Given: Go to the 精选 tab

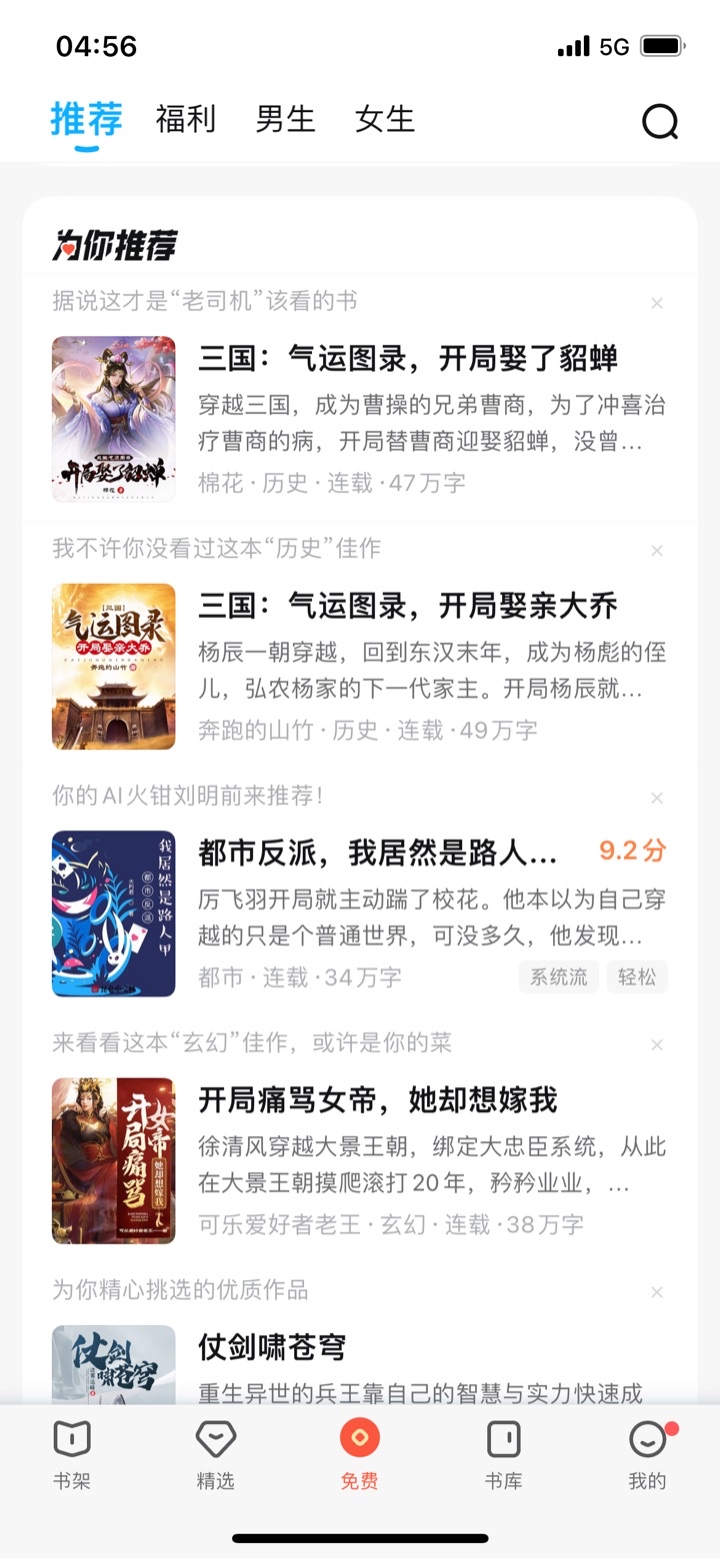Looking at the screenshot, I should 215,1454.
